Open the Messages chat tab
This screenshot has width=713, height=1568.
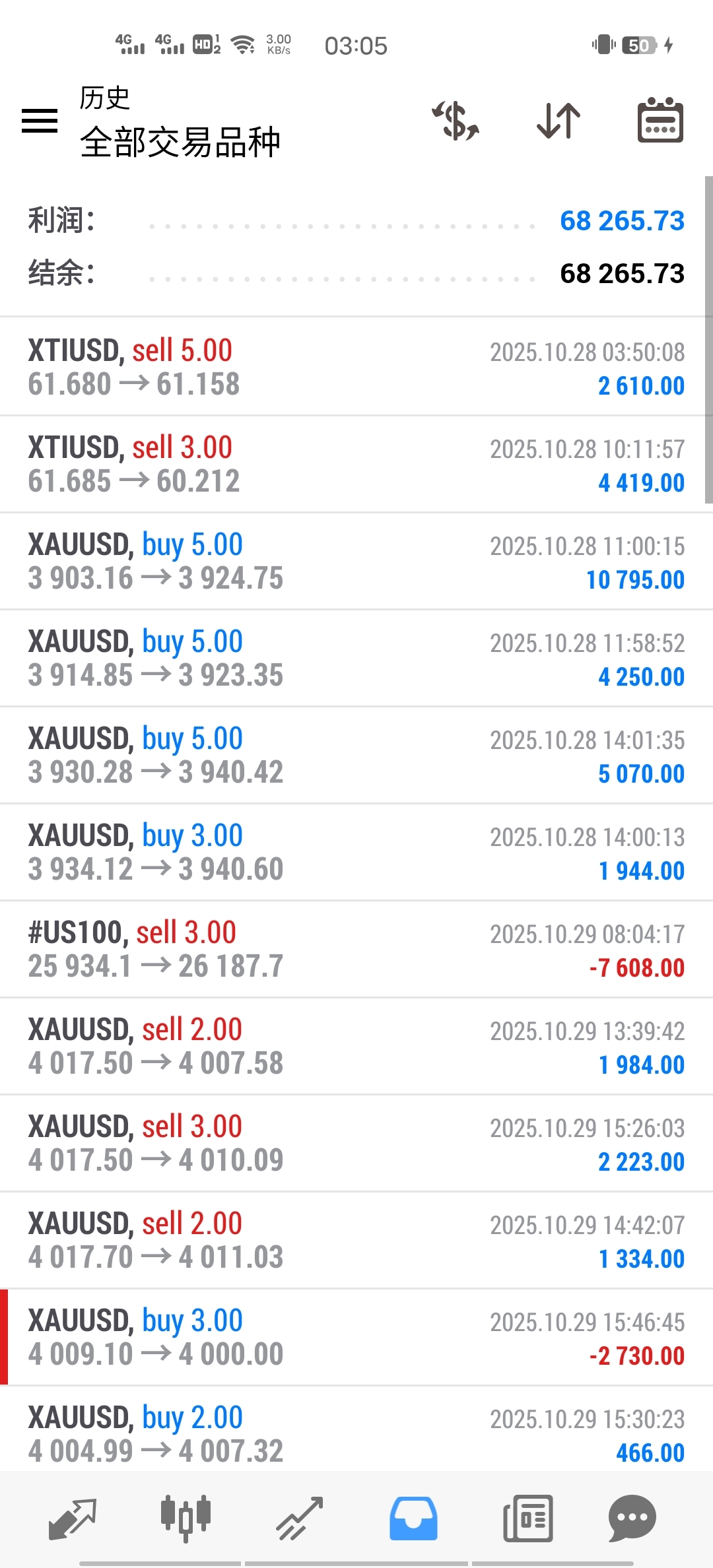[x=632, y=1519]
